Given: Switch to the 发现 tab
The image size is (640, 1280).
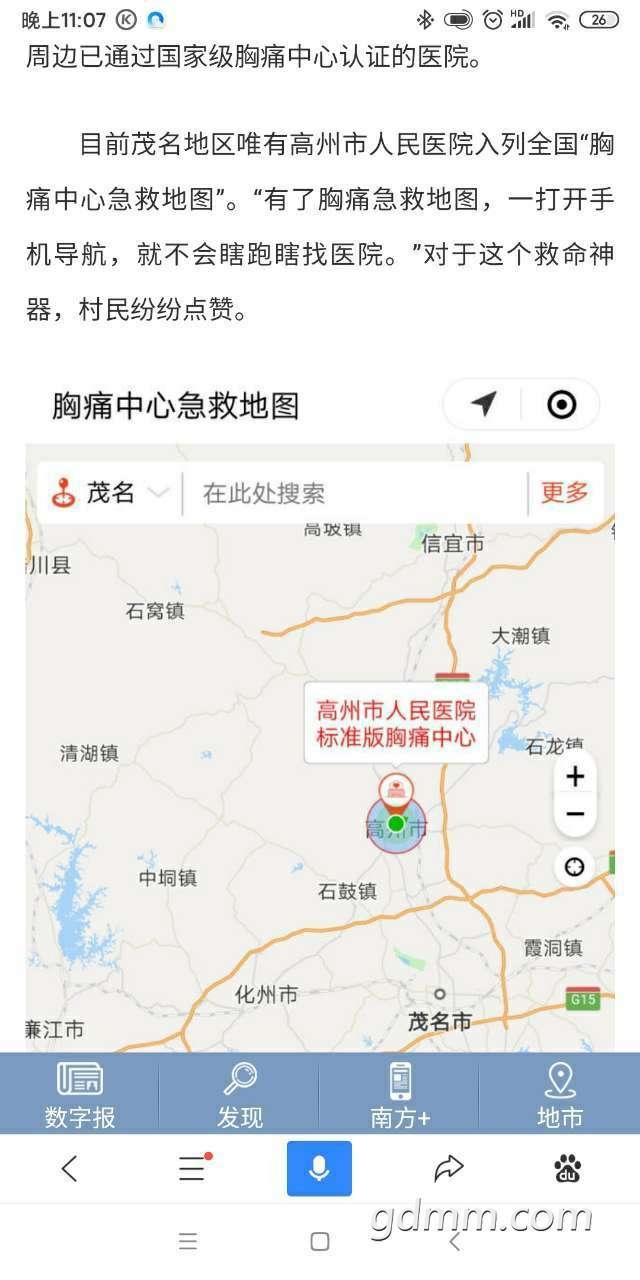Looking at the screenshot, I should click(240, 1094).
